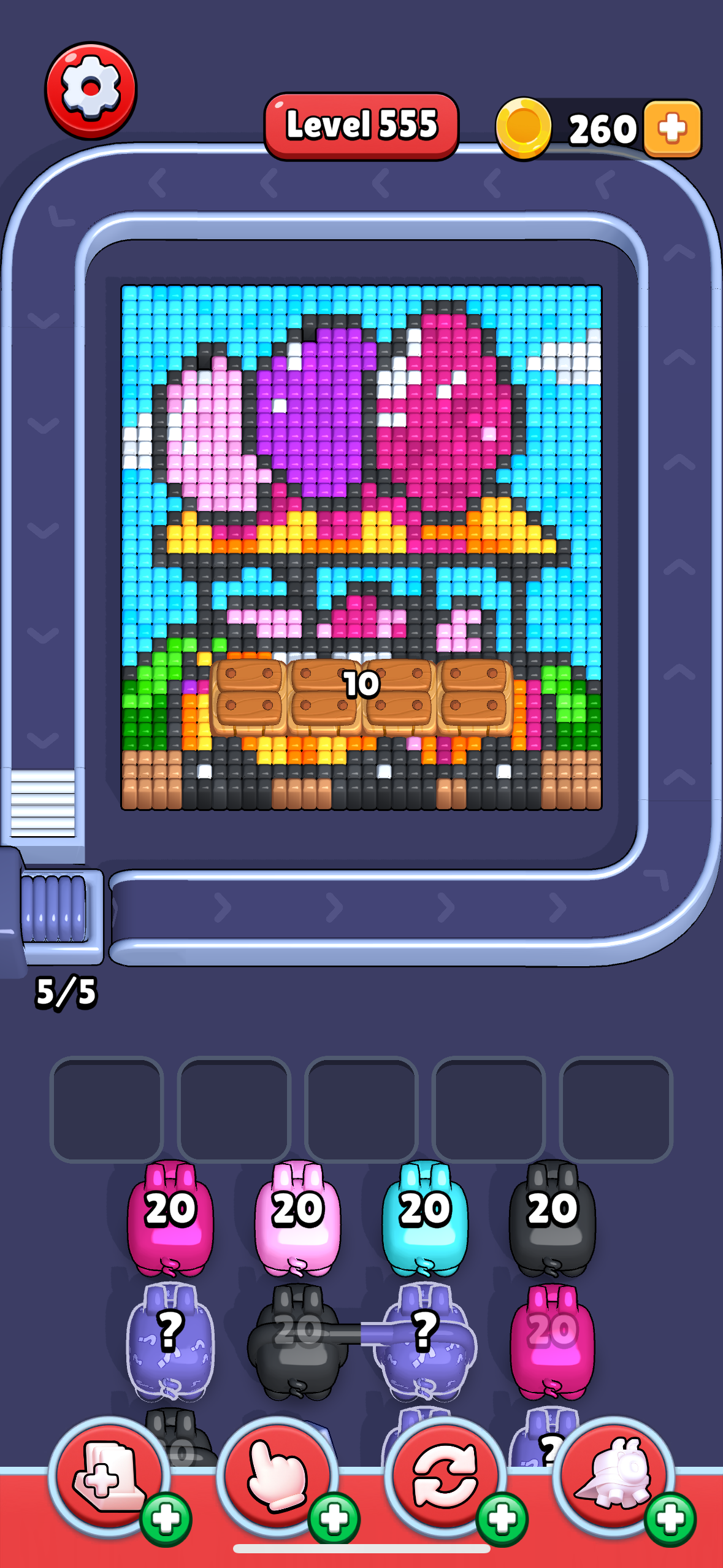Open the settings gear
Viewport: 723px width, 1568px height.
coord(91,90)
